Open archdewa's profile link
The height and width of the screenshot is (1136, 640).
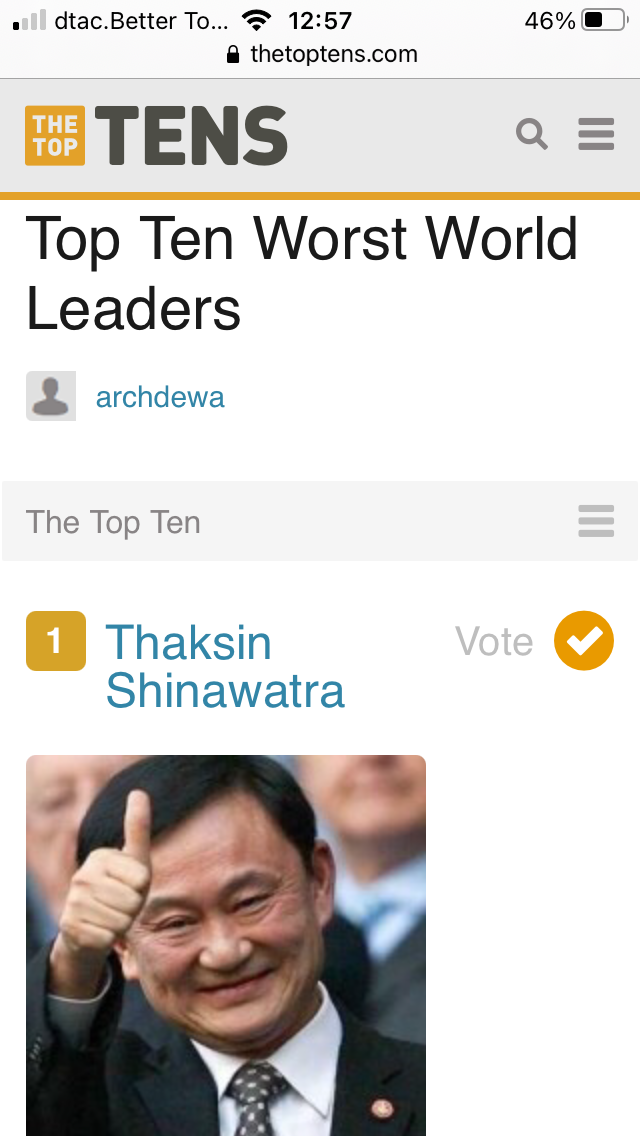[160, 397]
